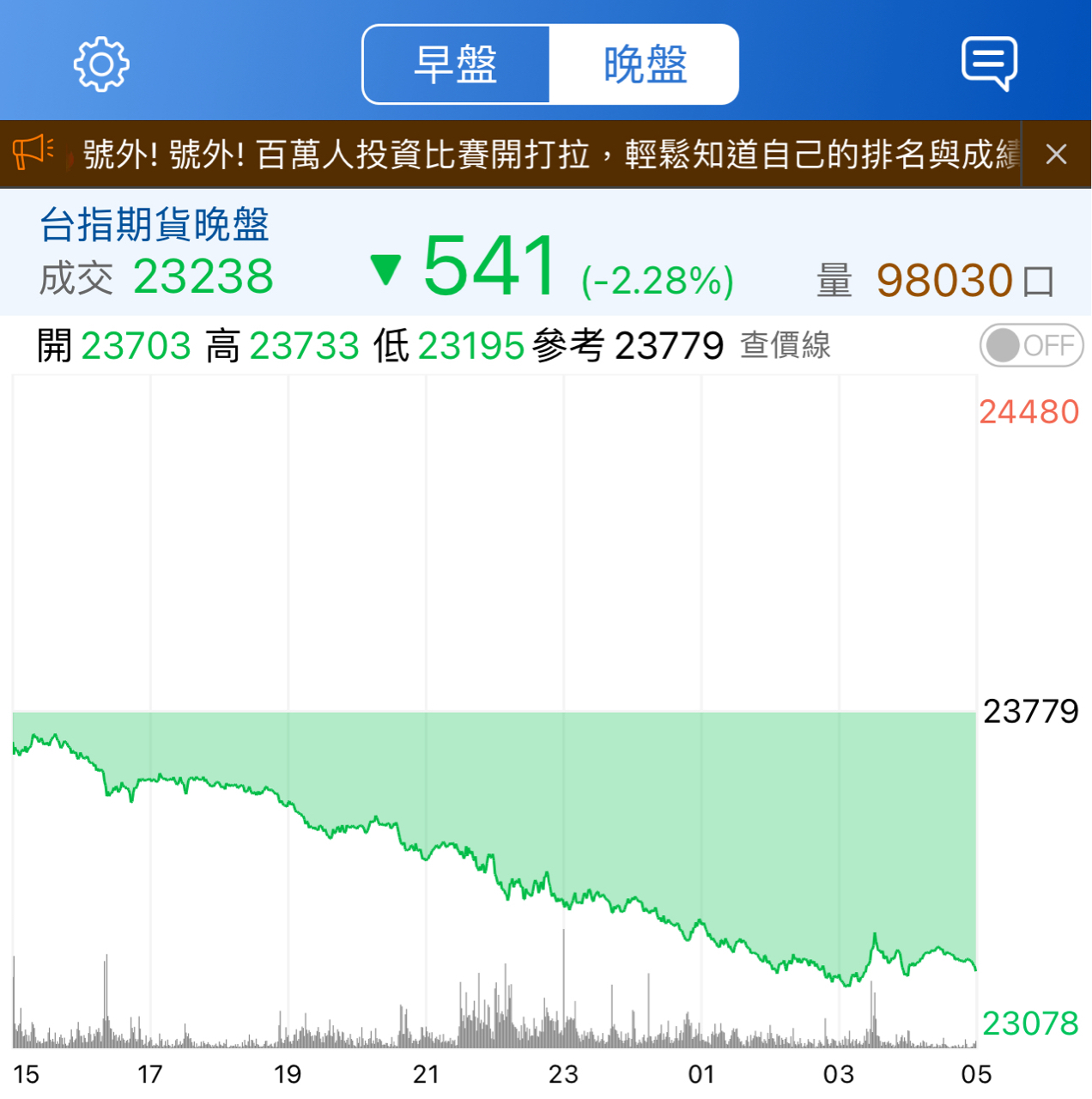The image size is (1092, 1099).
Task: Click the megaphone announcement icon
Action: coord(33,153)
